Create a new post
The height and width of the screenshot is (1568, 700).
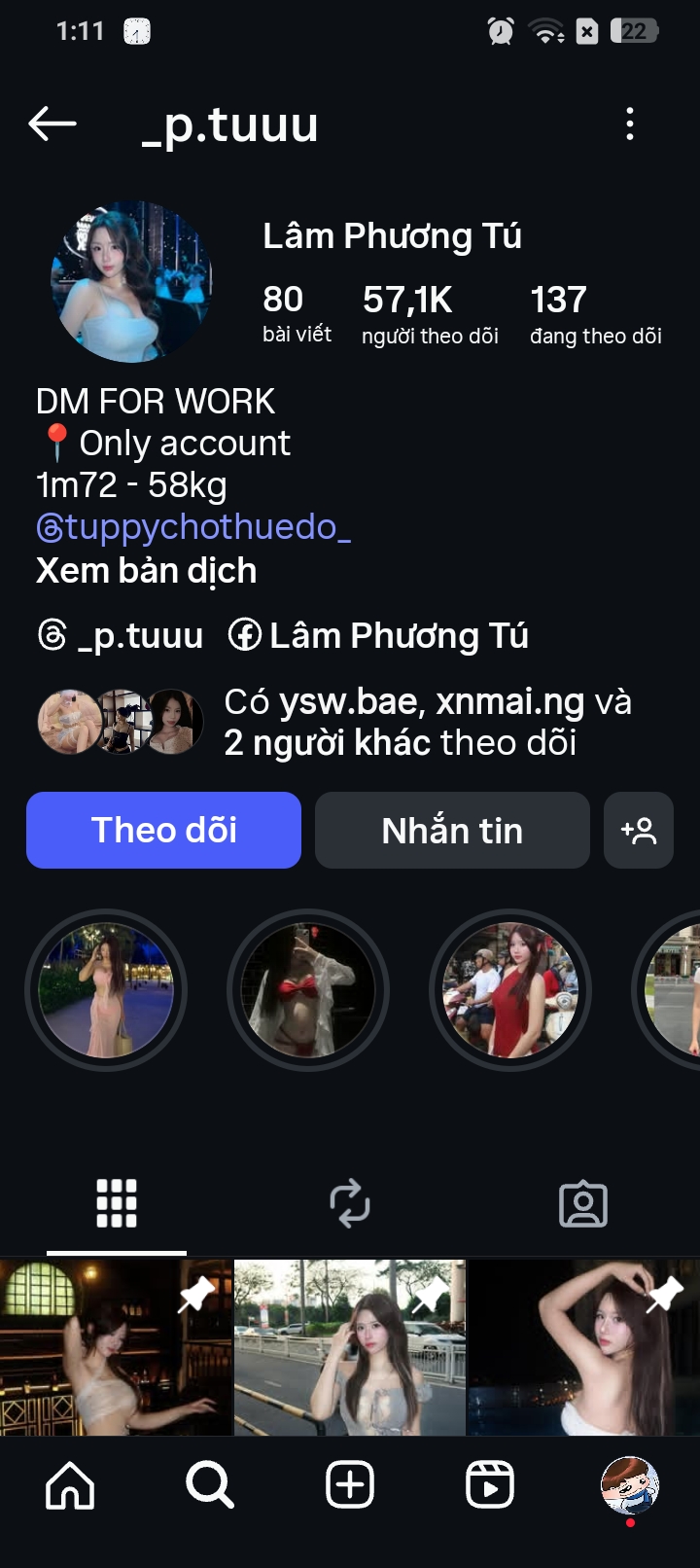click(350, 1485)
